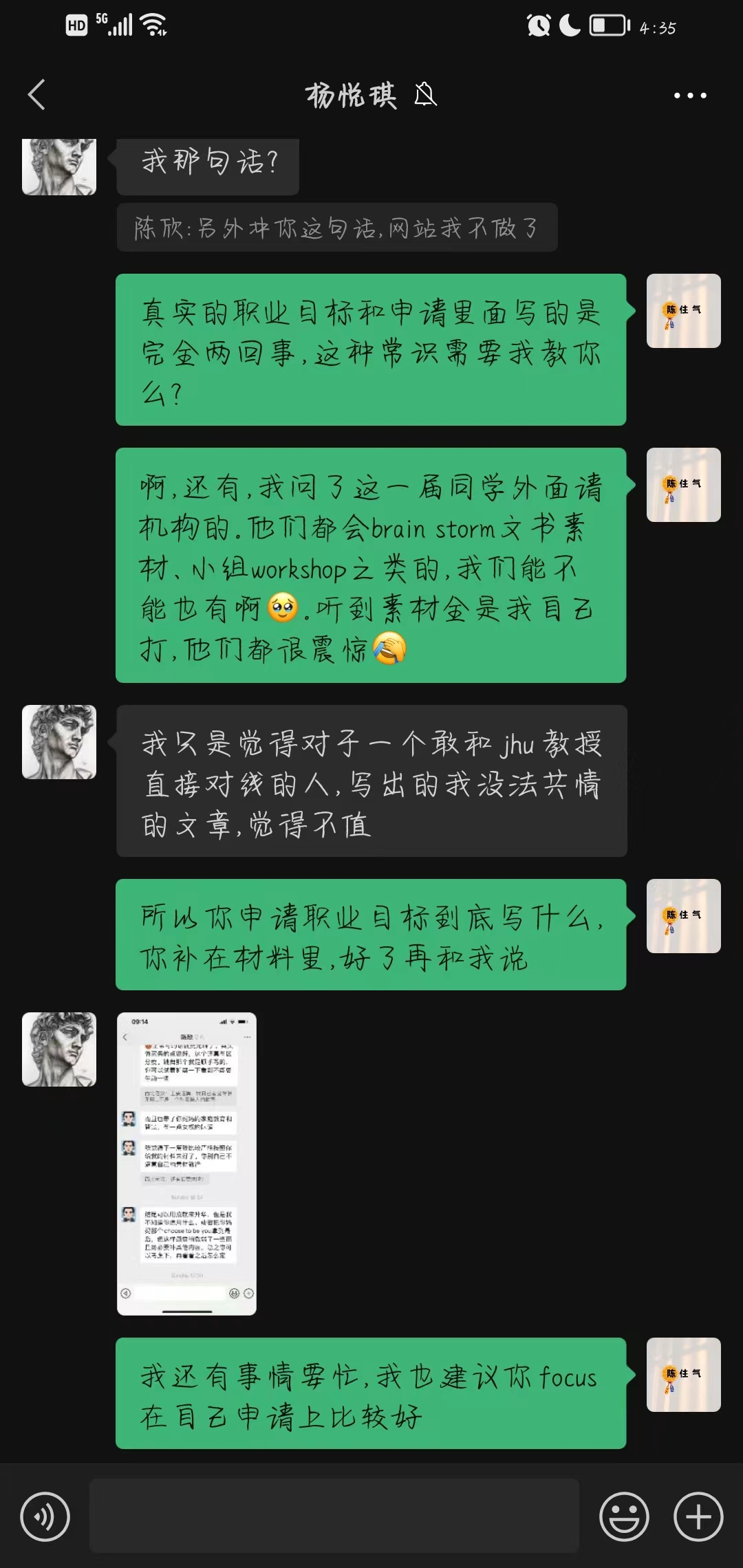Open the plus attachment menu

(x=698, y=1516)
